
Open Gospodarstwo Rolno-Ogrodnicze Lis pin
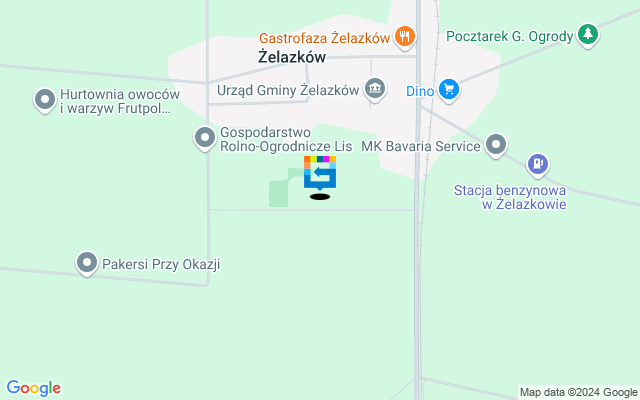[204, 138]
